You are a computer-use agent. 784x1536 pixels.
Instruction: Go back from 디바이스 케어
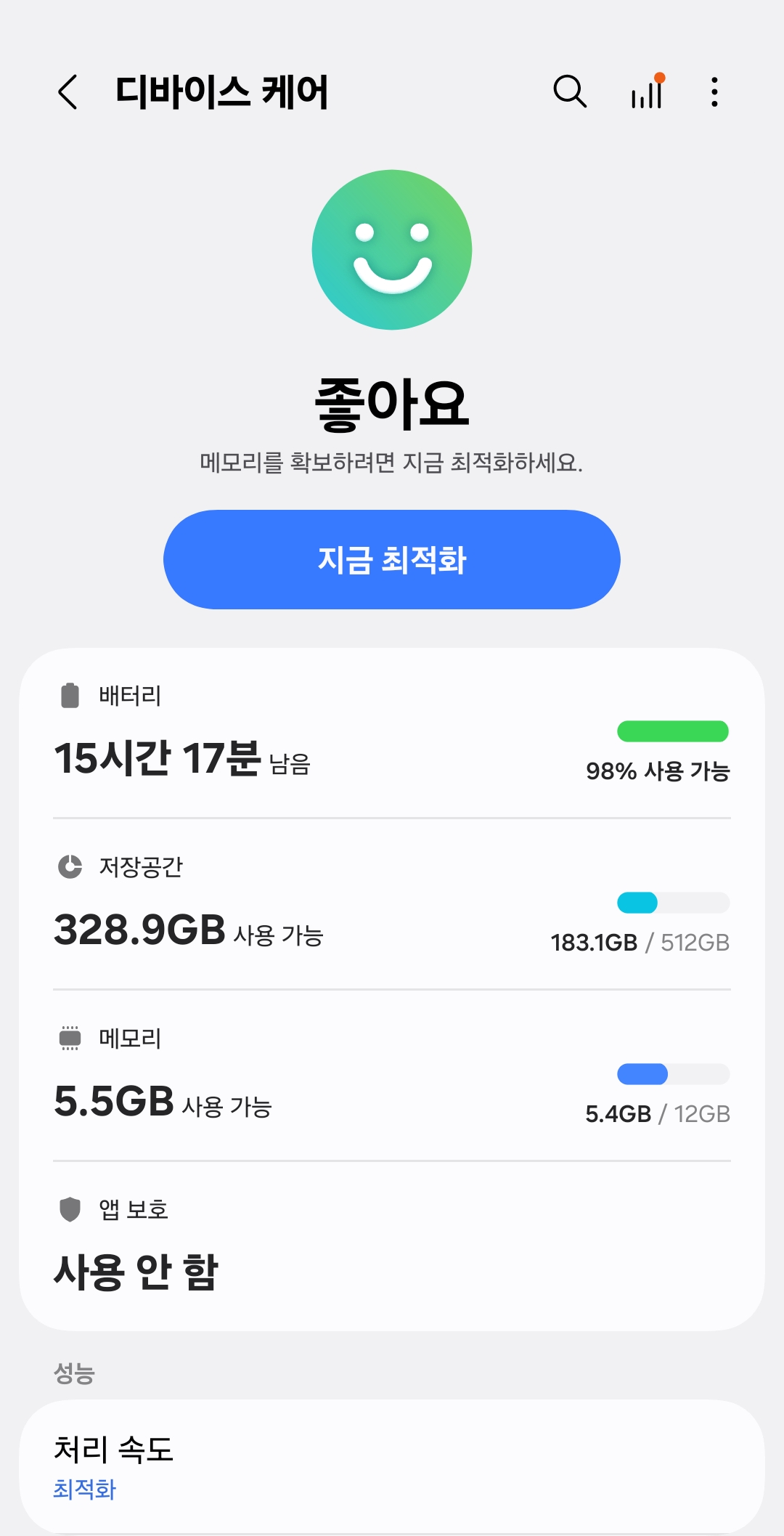(68, 92)
